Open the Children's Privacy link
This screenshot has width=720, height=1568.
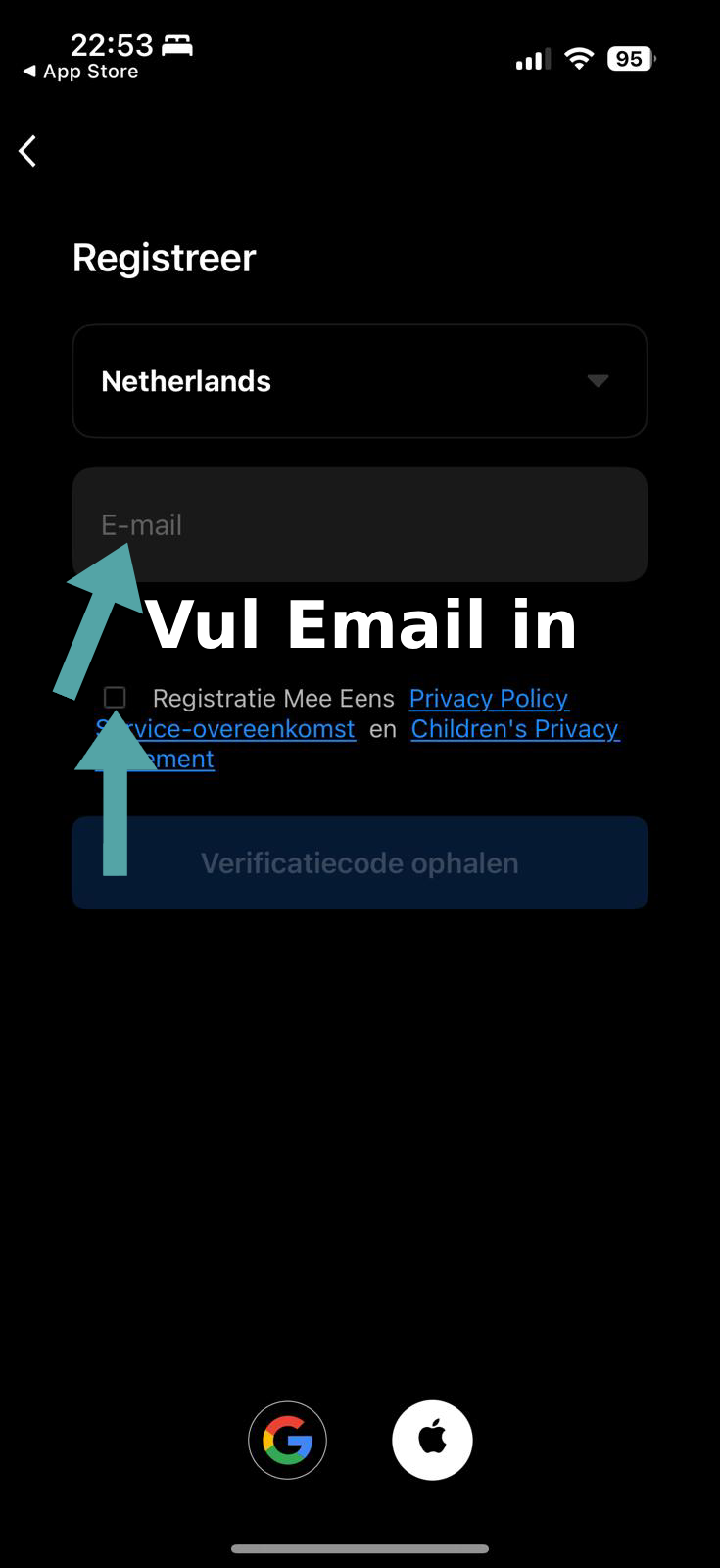point(514,729)
